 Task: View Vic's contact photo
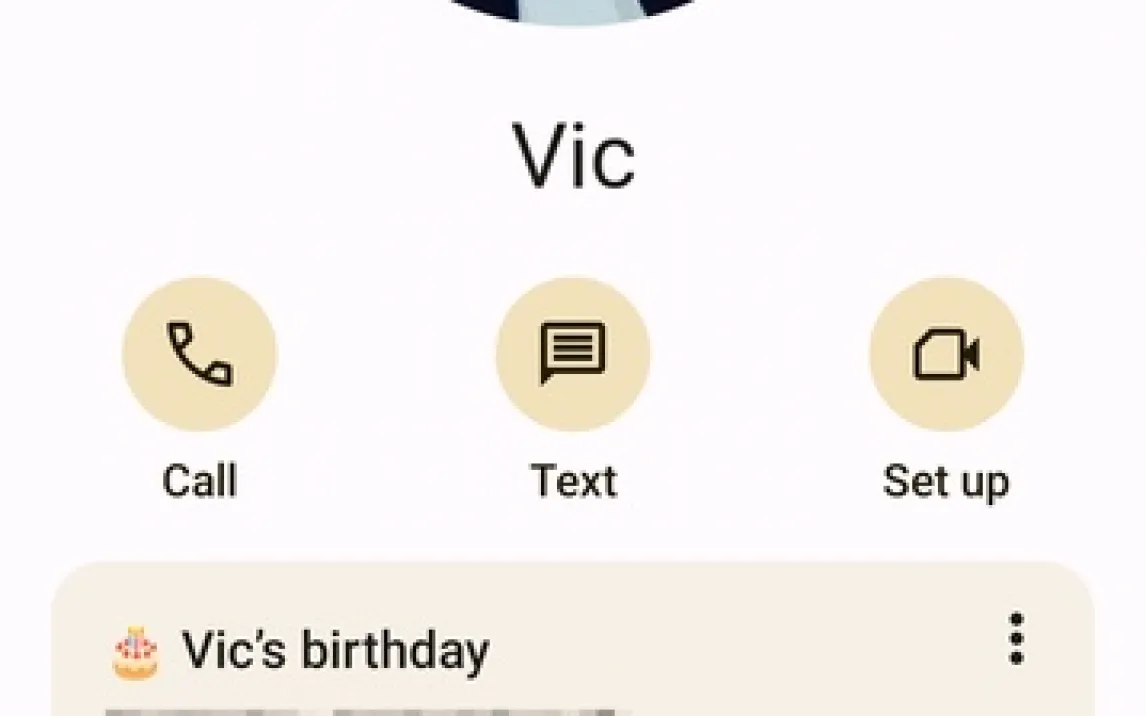click(x=573, y=10)
